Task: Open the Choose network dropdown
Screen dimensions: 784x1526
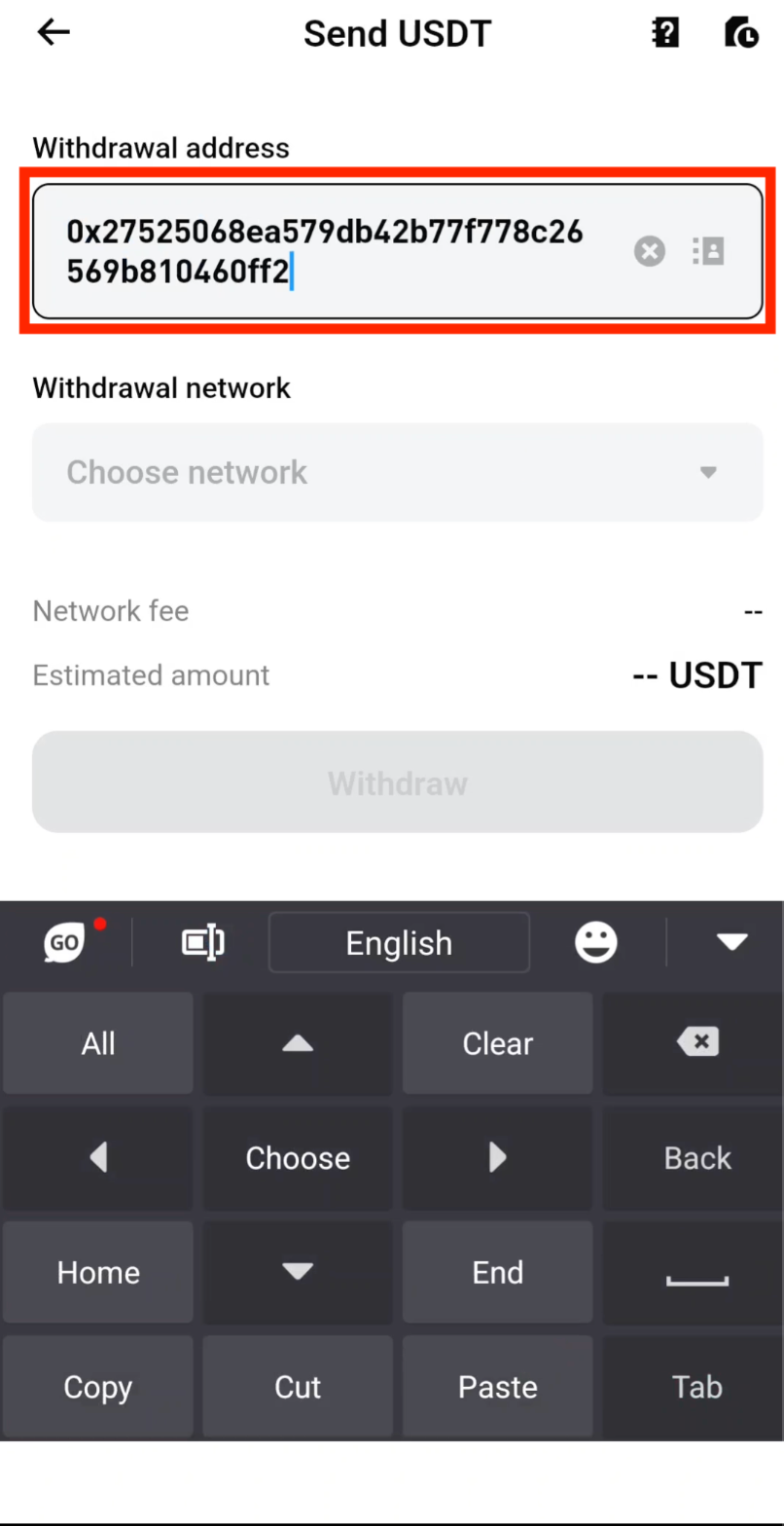Action: tap(397, 472)
